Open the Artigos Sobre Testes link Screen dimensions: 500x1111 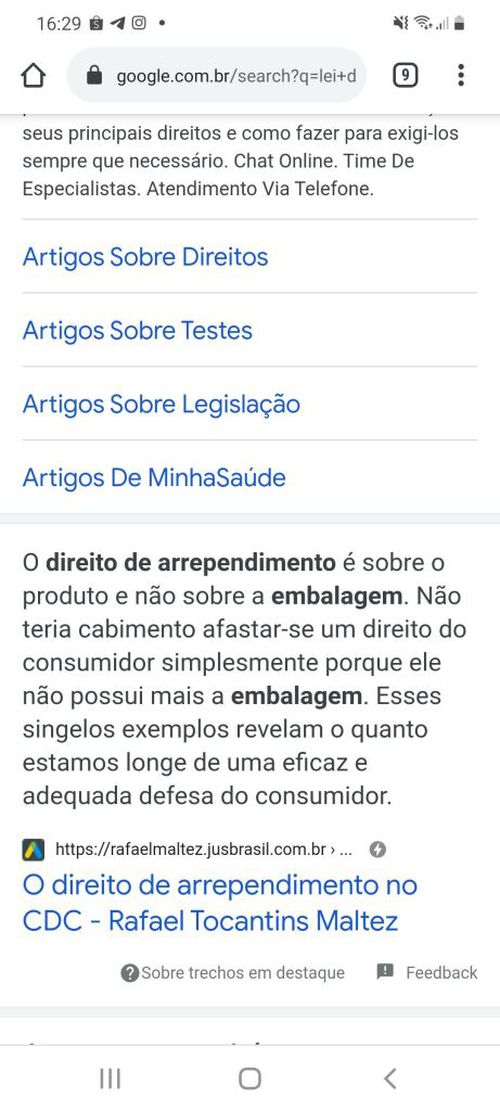[137, 330]
